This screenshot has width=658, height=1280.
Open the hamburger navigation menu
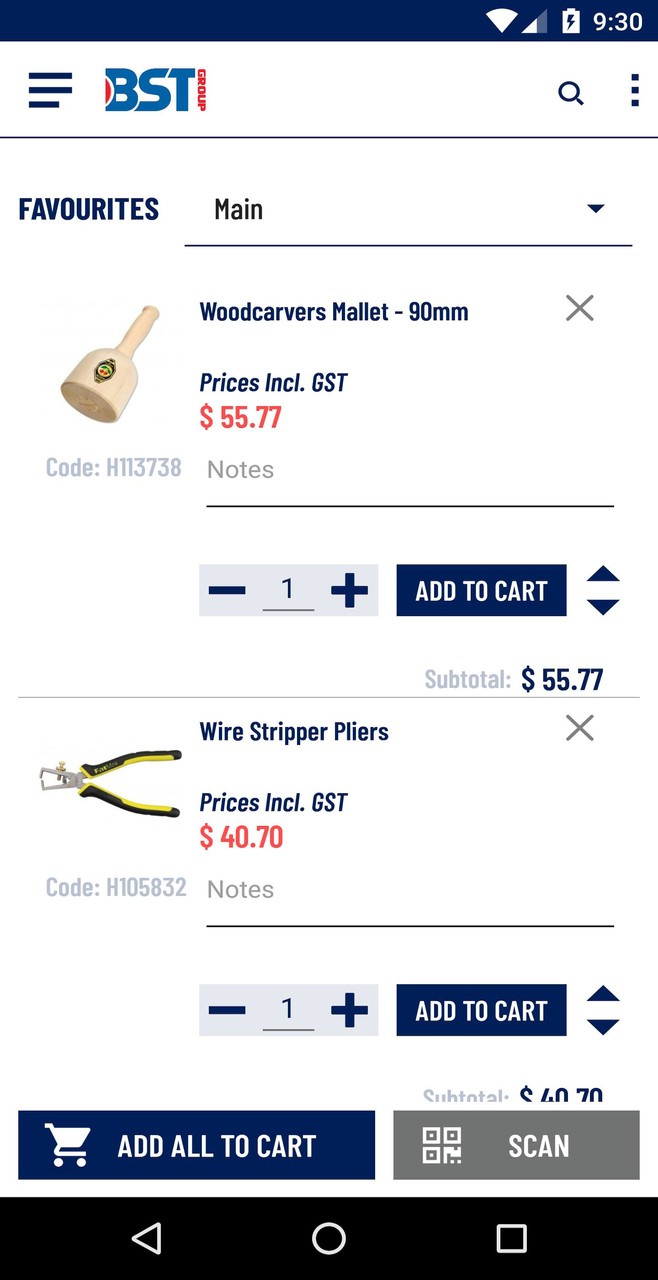pos(50,90)
